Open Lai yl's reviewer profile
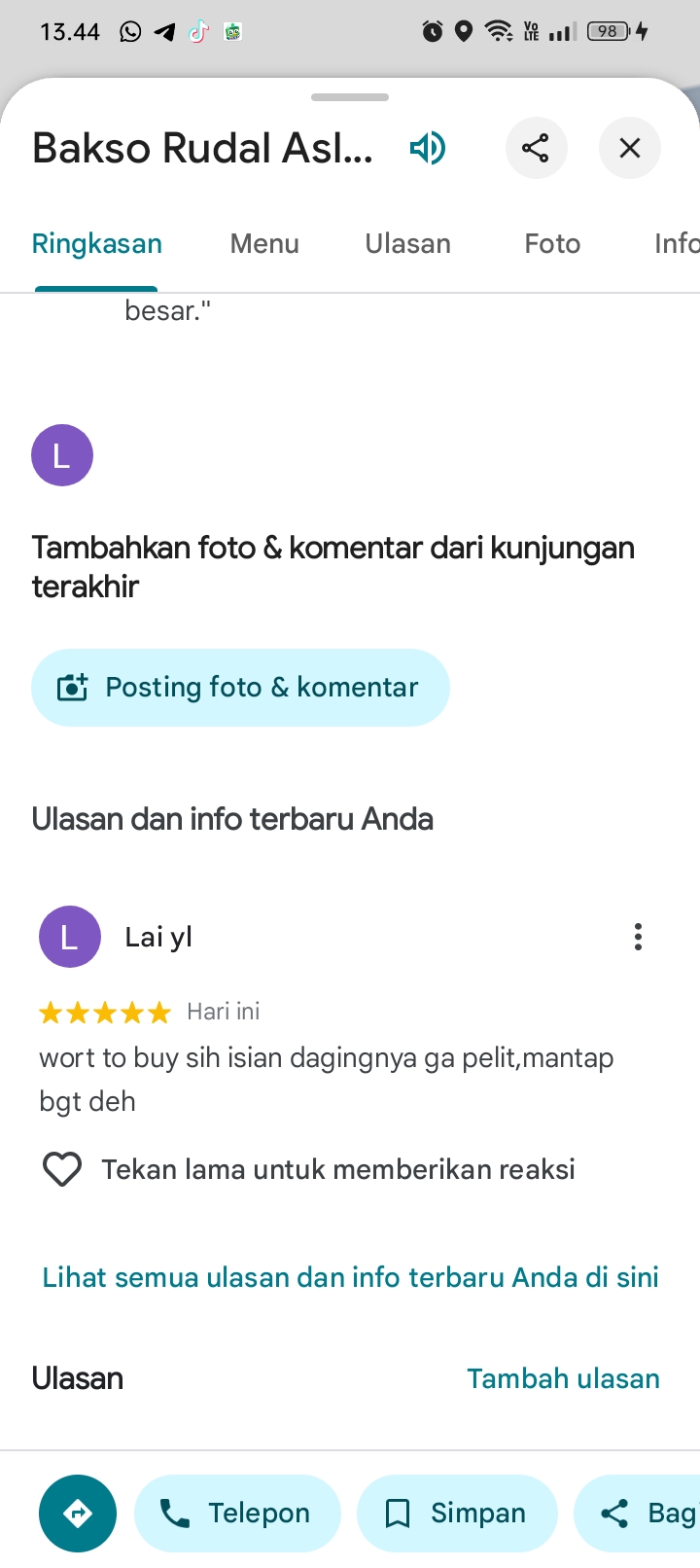The width and height of the screenshot is (700, 1568). [x=70, y=937]
